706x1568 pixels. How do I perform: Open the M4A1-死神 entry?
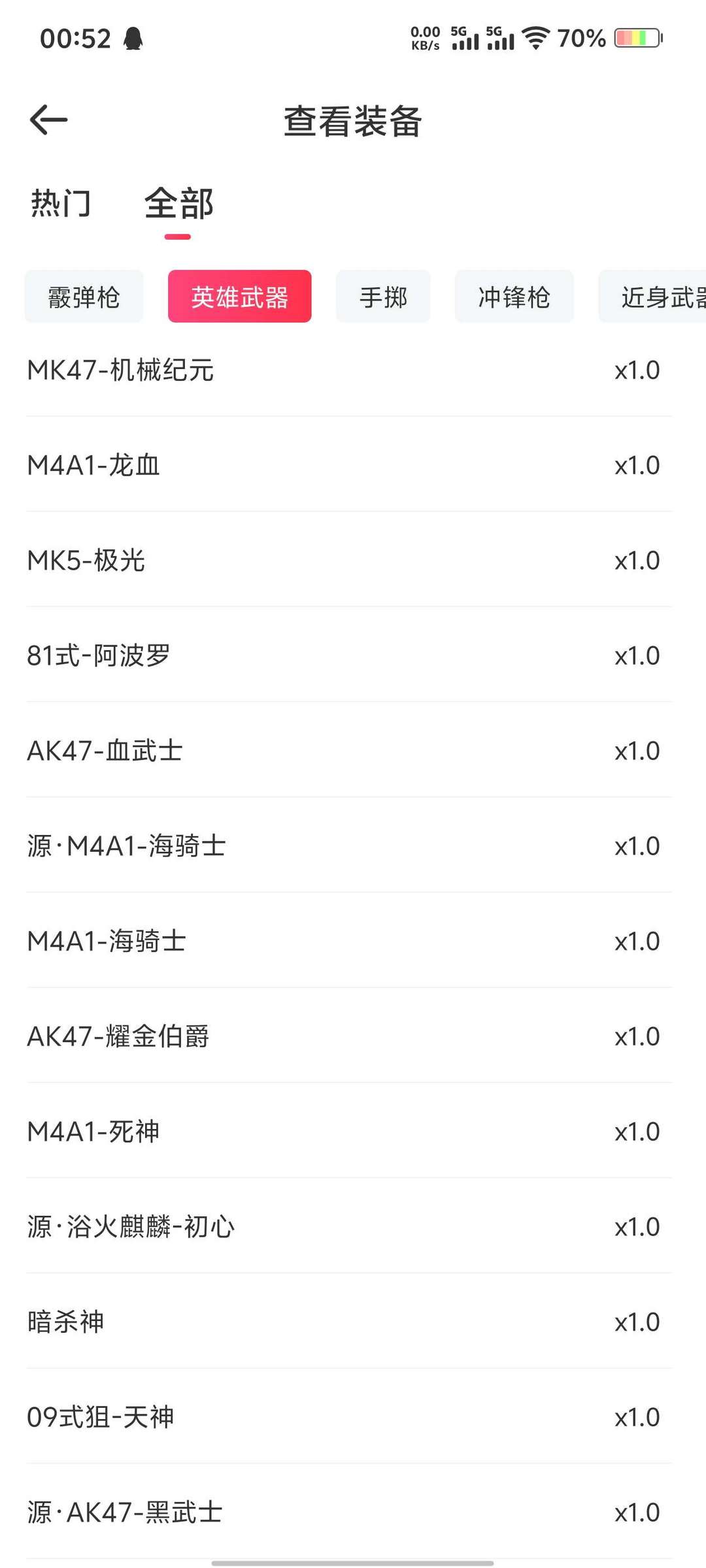point(349,1132)
